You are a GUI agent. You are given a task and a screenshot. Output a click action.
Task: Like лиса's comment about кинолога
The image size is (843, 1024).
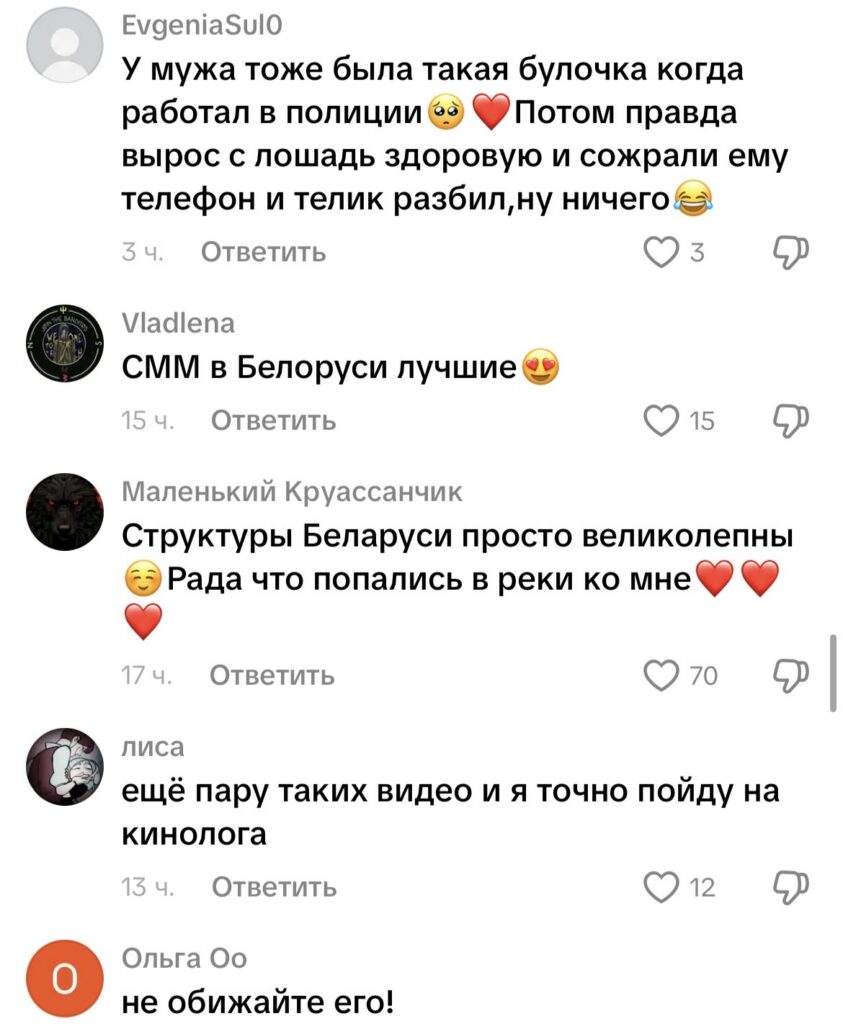click(x=660, y=887)
